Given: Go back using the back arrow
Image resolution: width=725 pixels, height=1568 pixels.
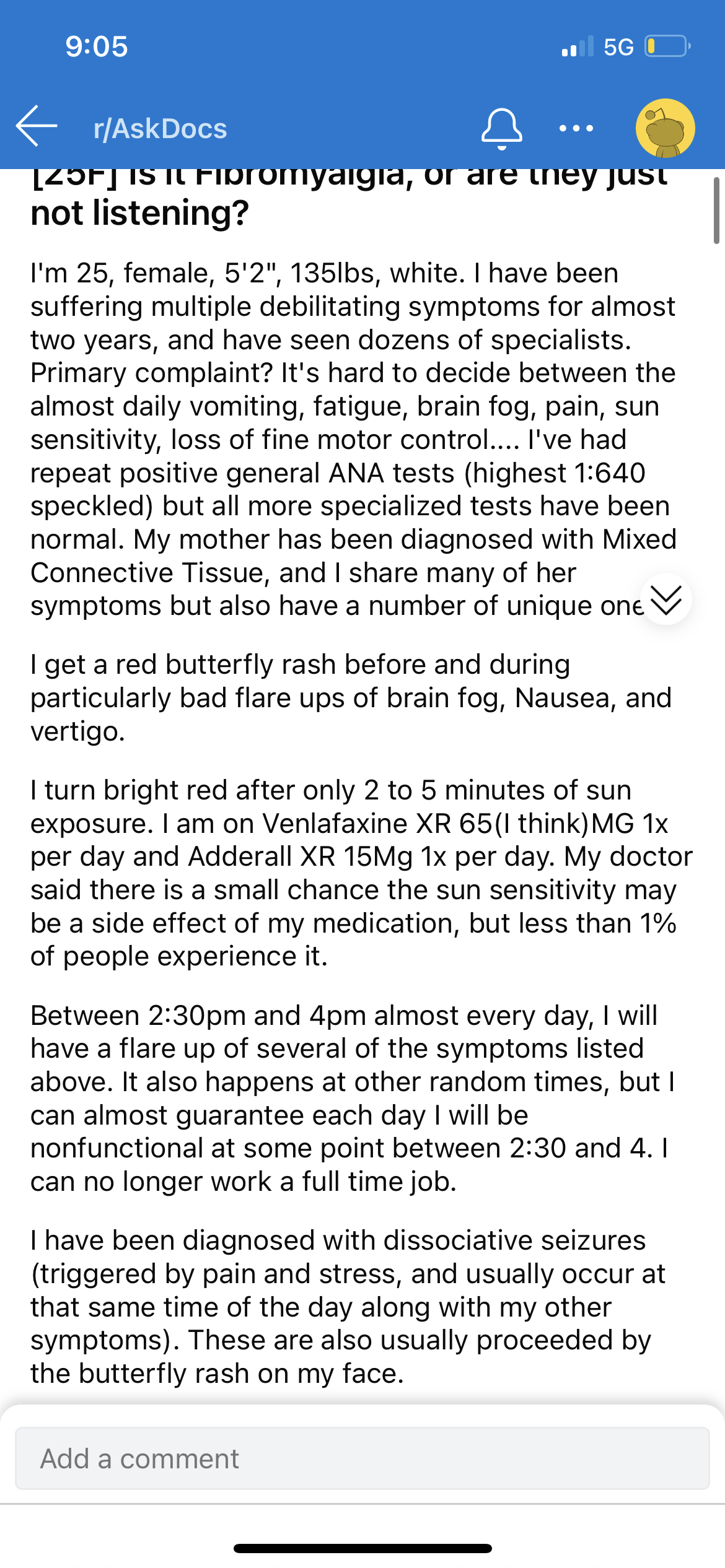Looking at the screenshot, I should pyautogui.click(x=37, y=126).
